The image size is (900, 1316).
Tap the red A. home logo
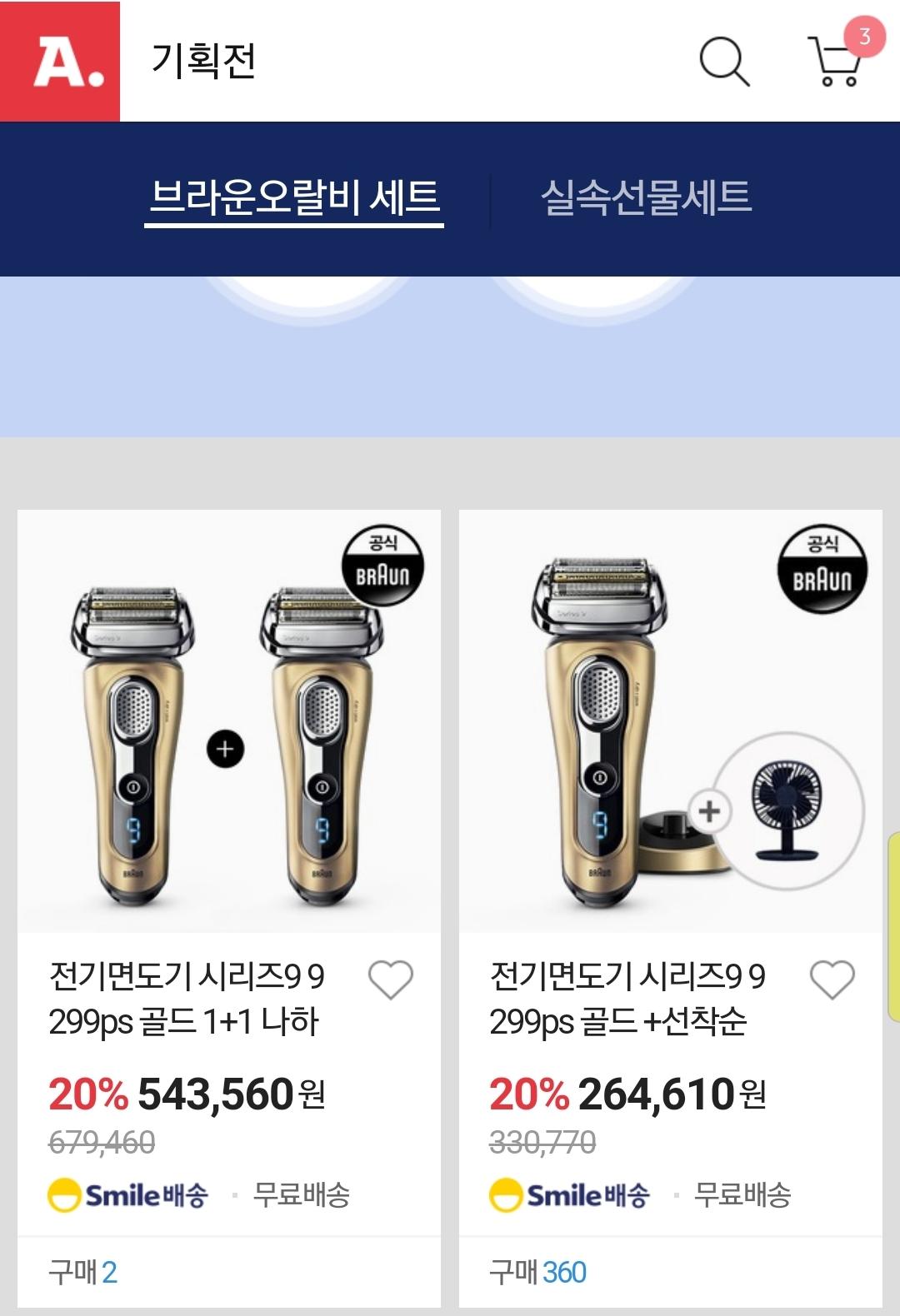(60, 61)
